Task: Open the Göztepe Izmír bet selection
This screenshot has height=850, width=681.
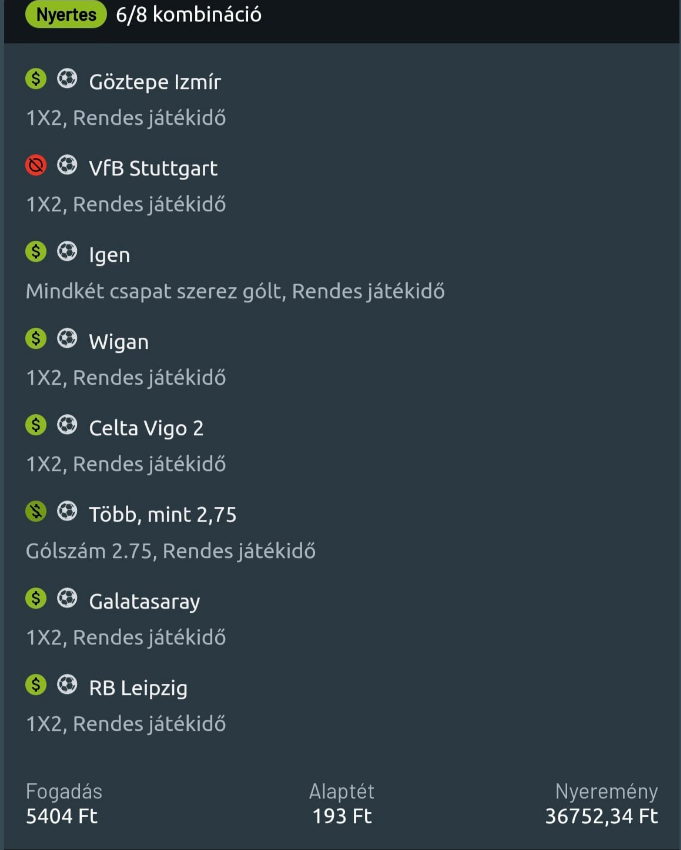Action: [155, 82]
